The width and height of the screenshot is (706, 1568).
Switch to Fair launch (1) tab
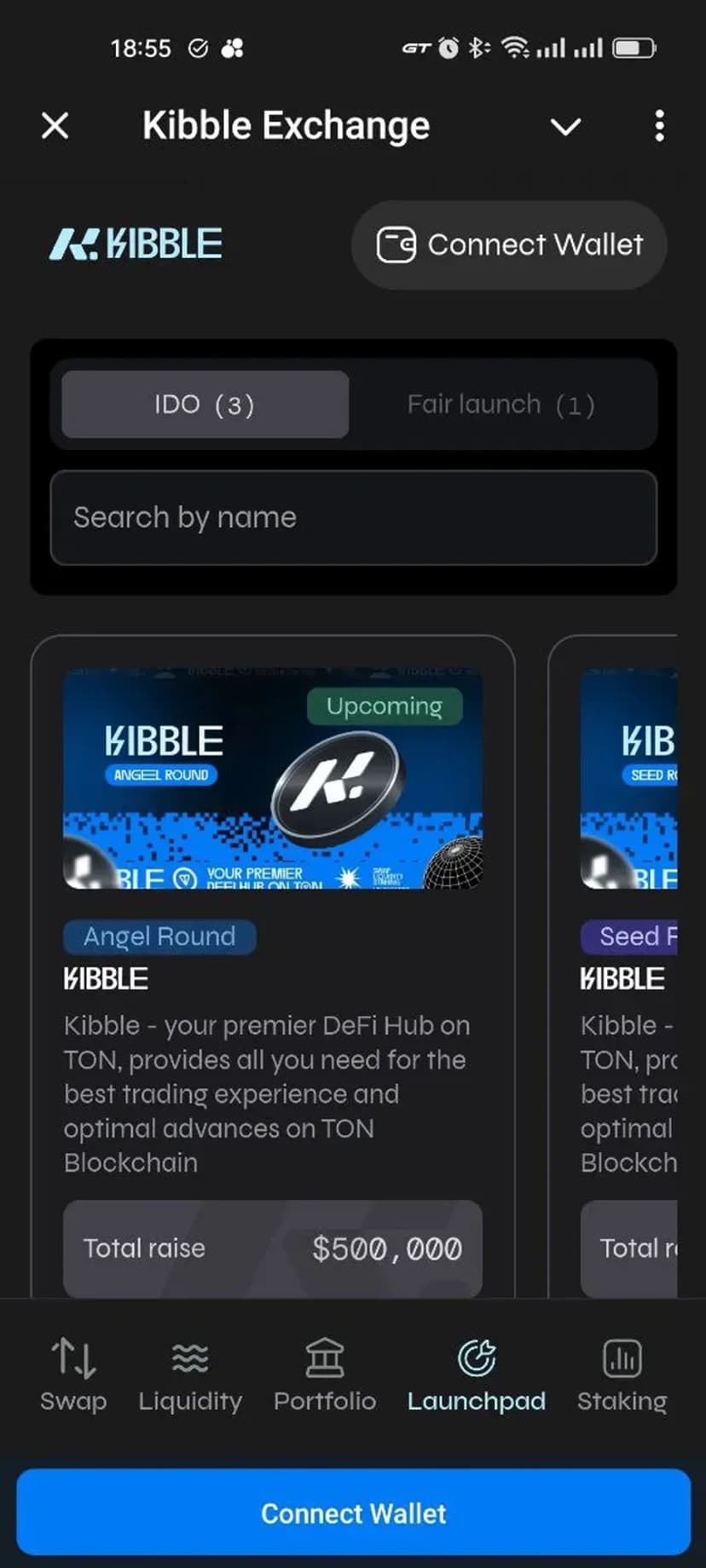coord(501,405)
